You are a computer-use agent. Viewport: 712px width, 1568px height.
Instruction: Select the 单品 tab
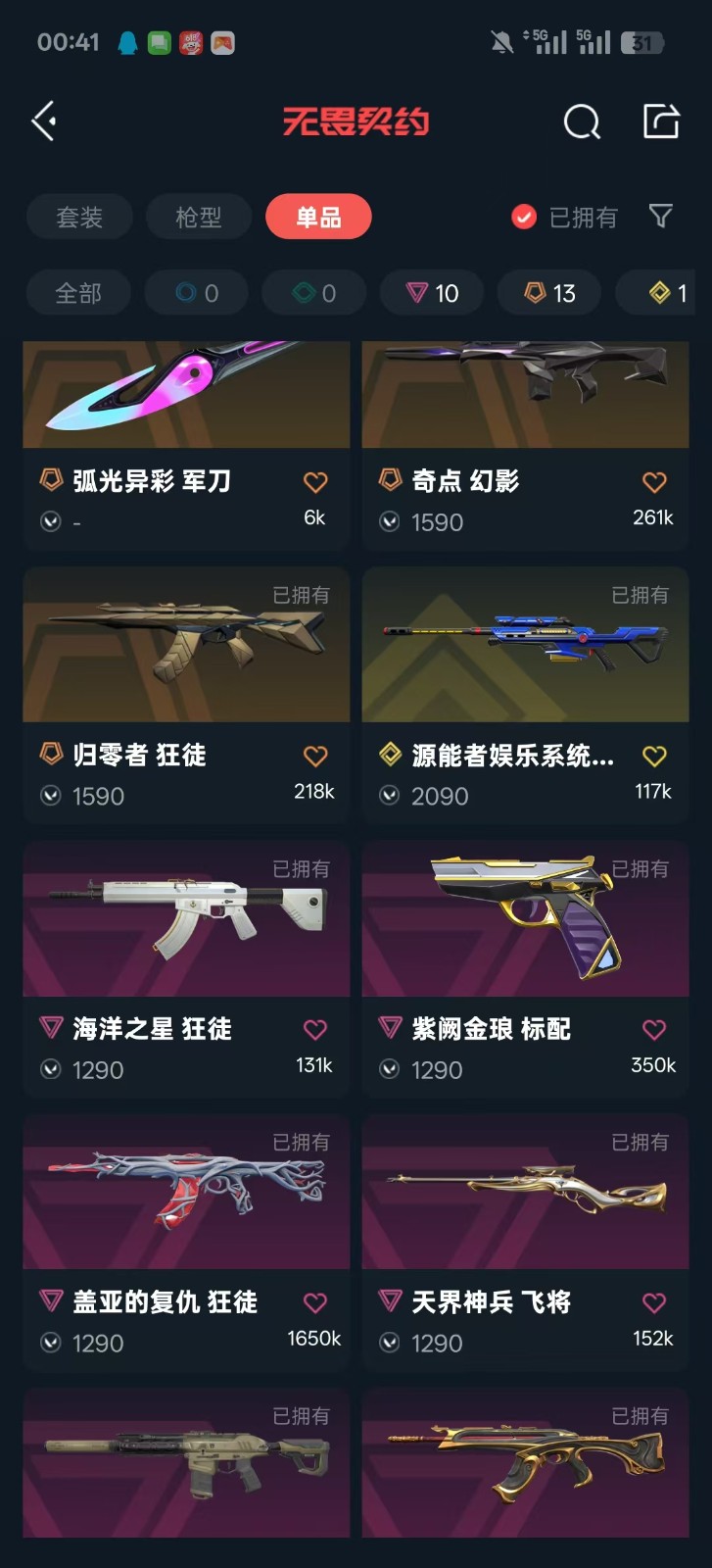point(318,217)
